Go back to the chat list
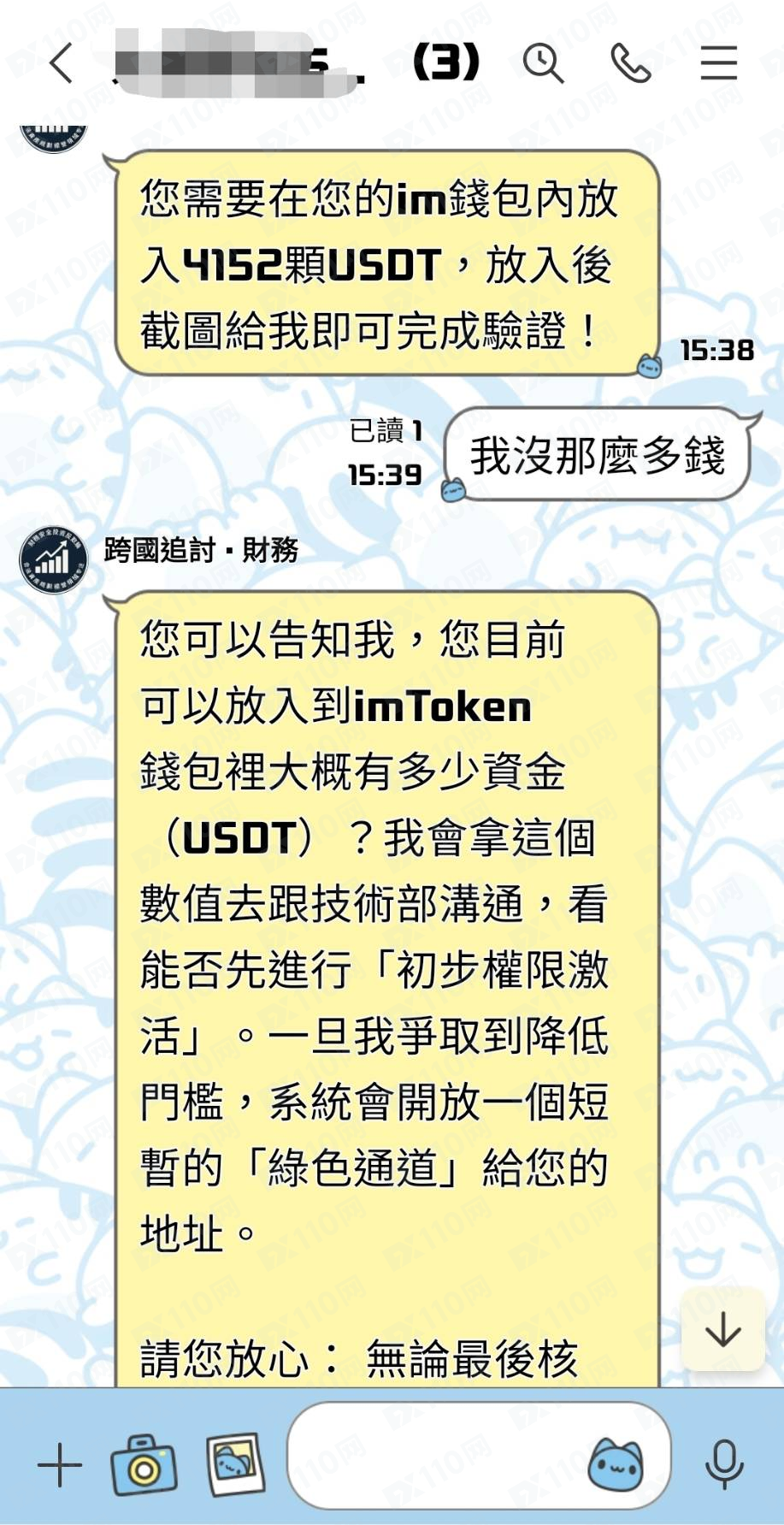This screenshot has width=784, height=1525. coord(60,64)
